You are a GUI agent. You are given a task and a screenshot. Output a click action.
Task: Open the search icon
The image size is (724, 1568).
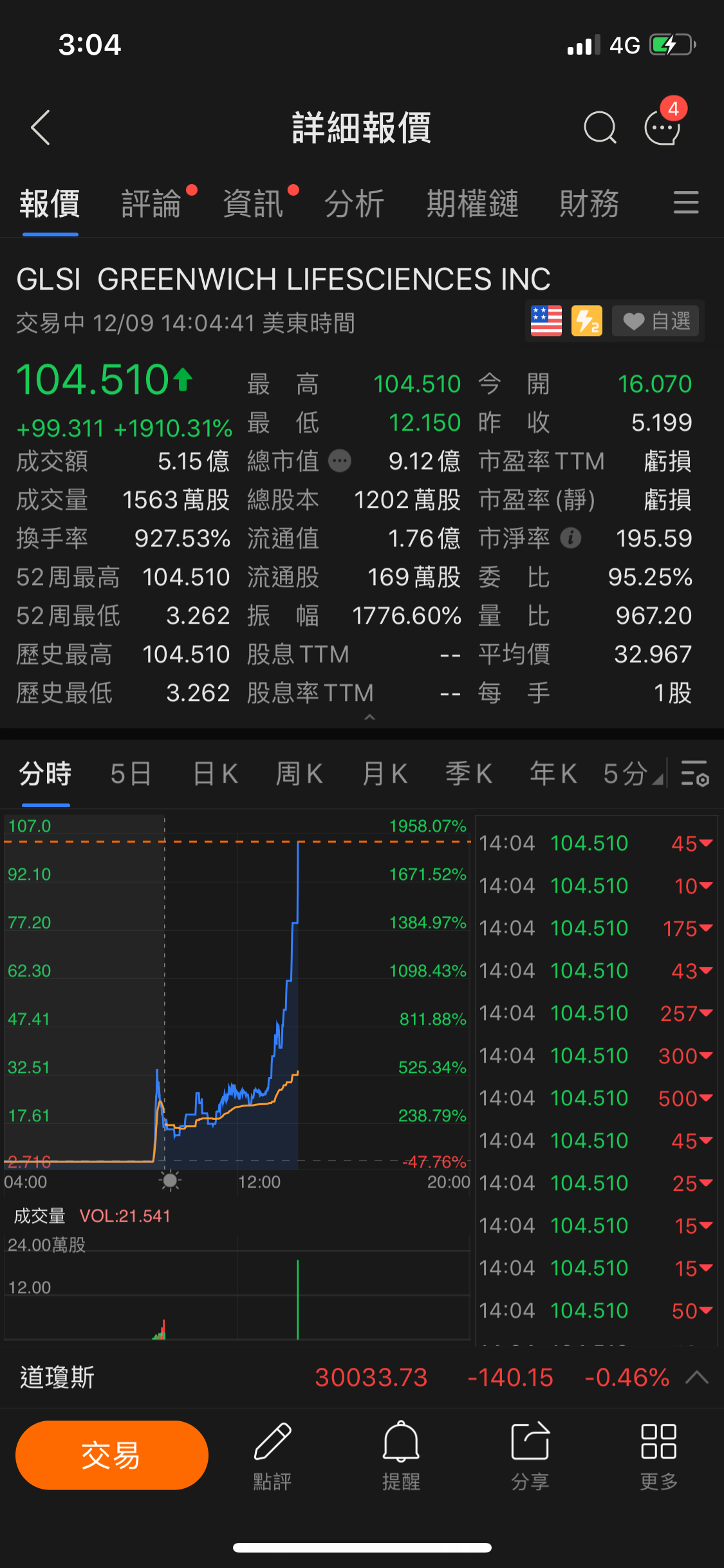[599, 127]
